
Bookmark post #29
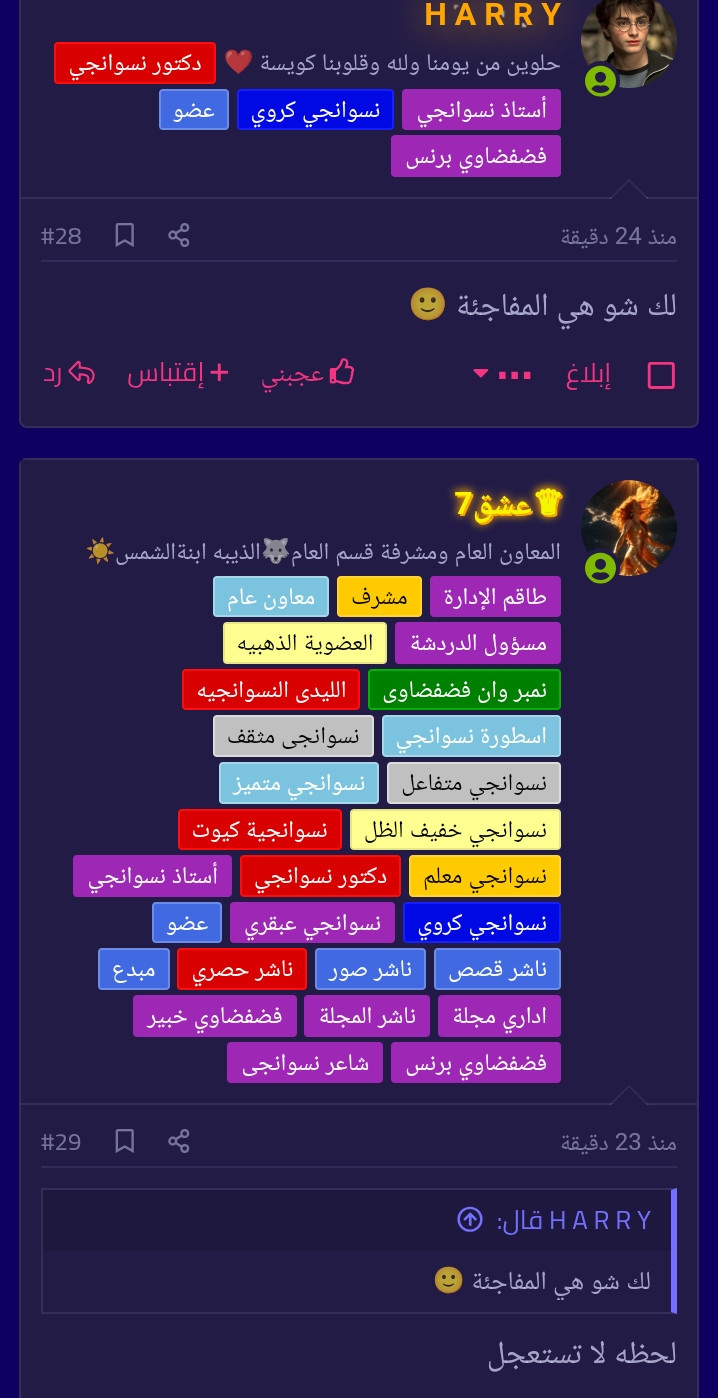(x=124, y=1141)
